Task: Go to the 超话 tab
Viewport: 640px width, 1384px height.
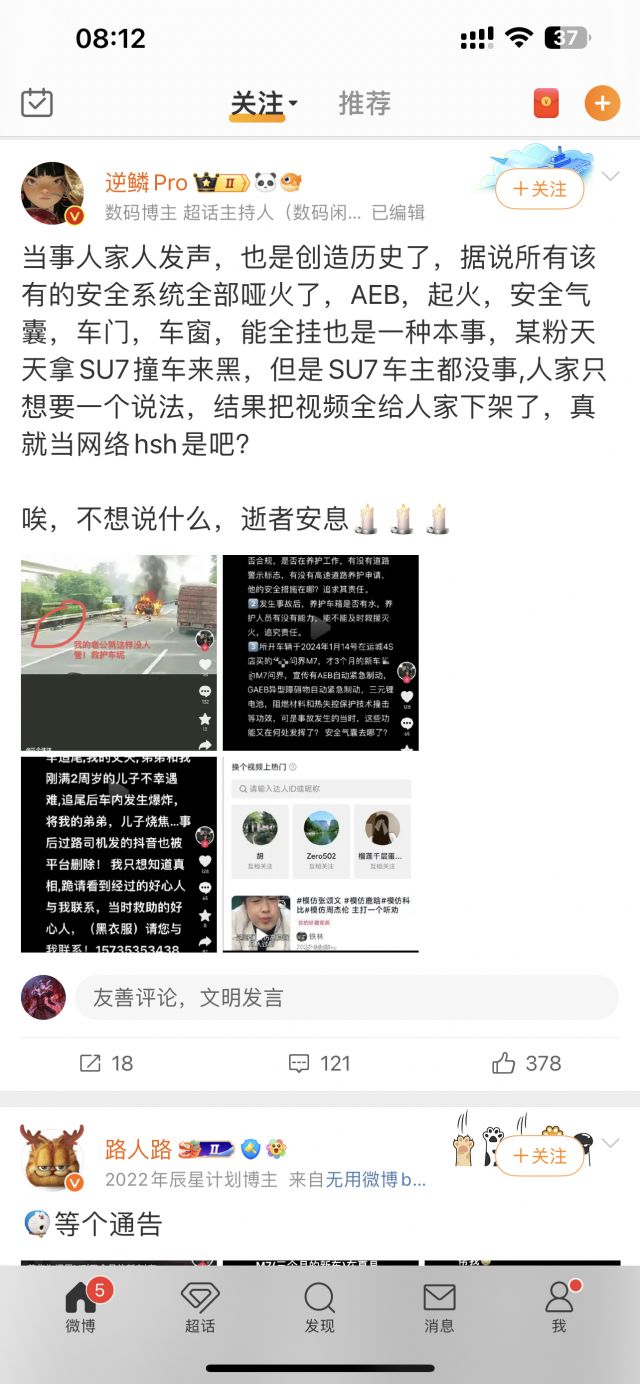Action: pyautogui.click(x=199, y=1308)
